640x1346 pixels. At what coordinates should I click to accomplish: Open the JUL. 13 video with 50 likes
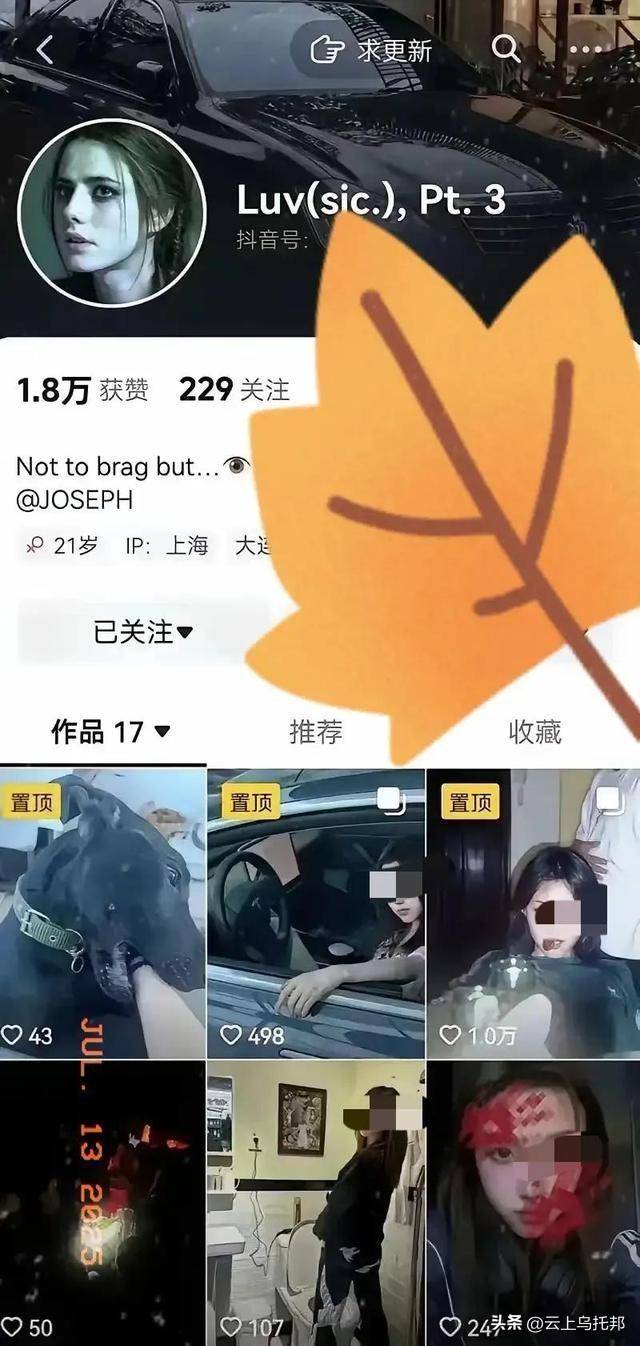pos(103,1204)
